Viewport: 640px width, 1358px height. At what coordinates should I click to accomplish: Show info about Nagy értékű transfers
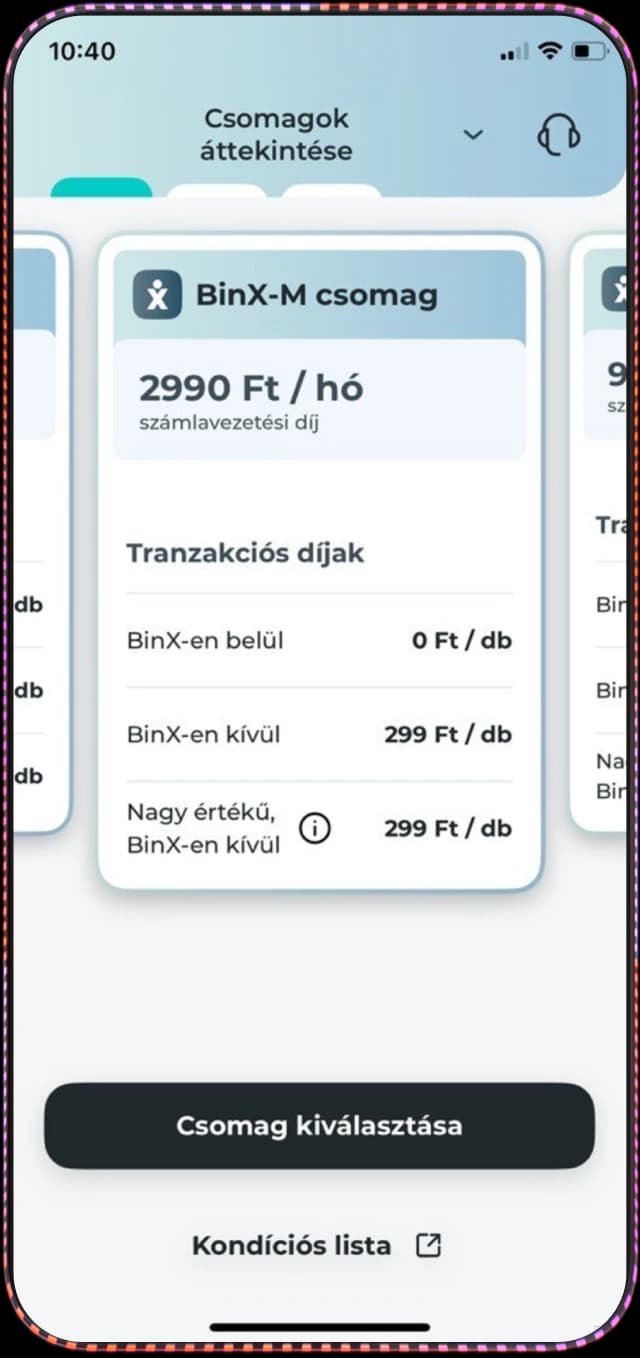click(x=315, y=829)
